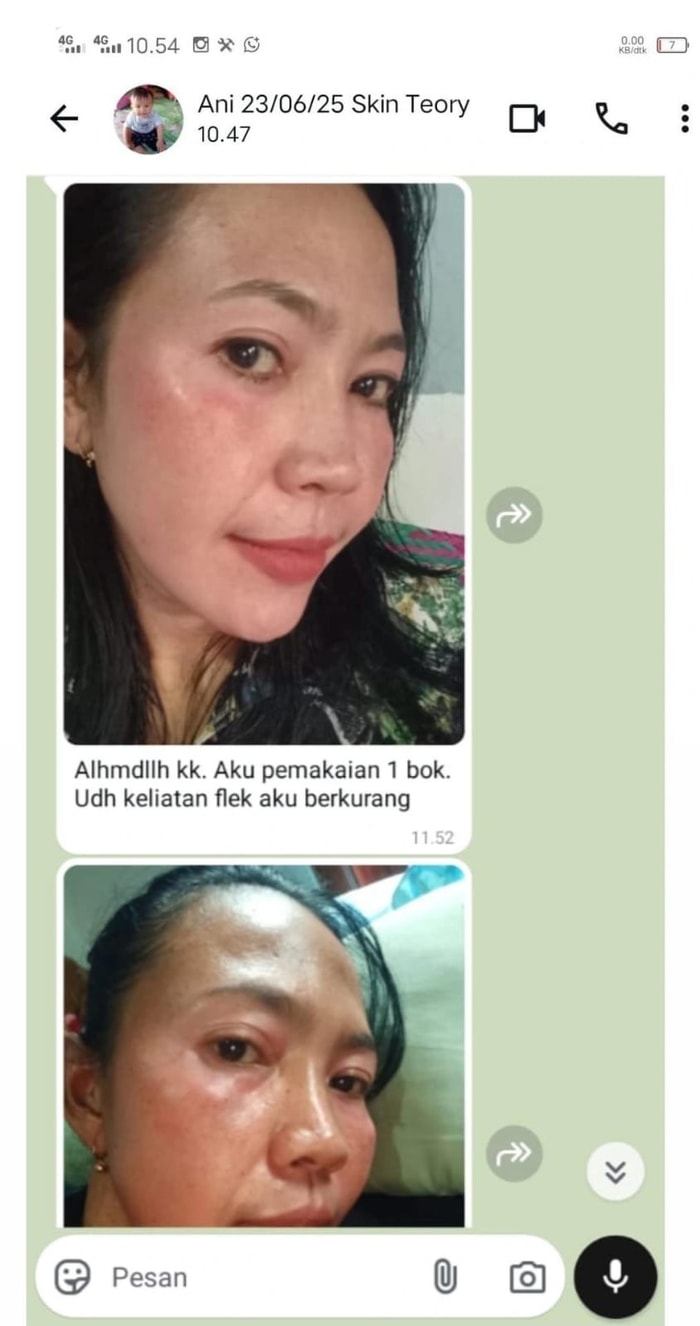Go back to the chat list
Viewport: 700px width, 1326px height.
(x=64, y=119)
